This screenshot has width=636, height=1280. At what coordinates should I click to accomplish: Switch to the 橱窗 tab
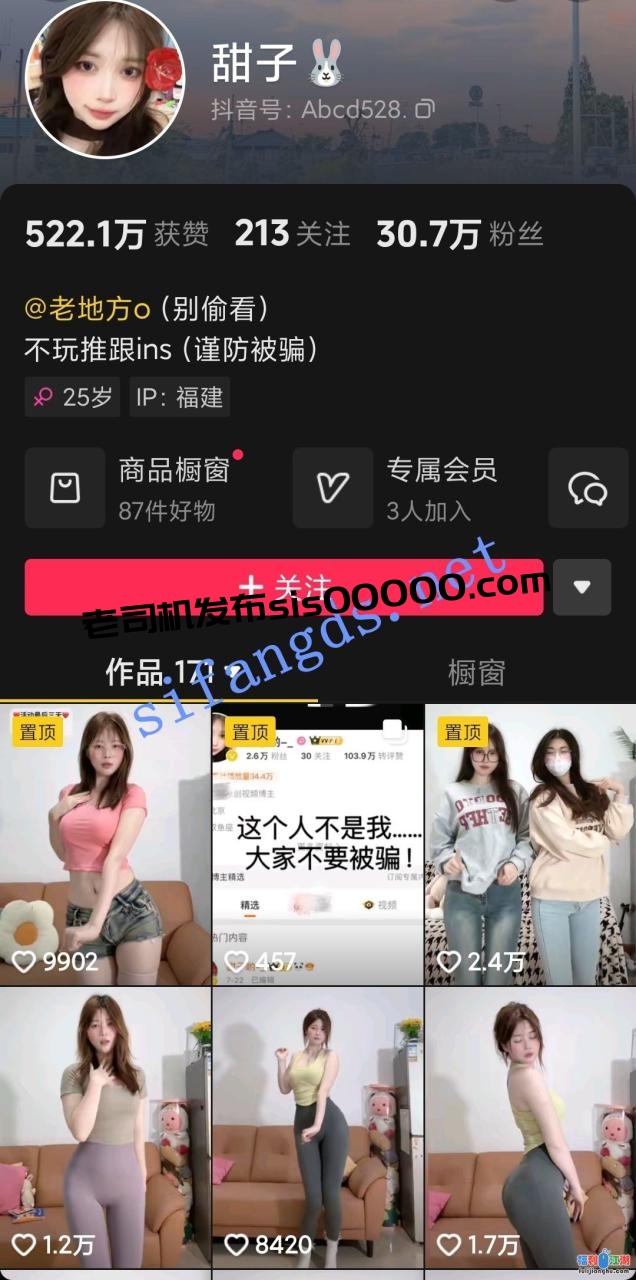pos(476,672)
